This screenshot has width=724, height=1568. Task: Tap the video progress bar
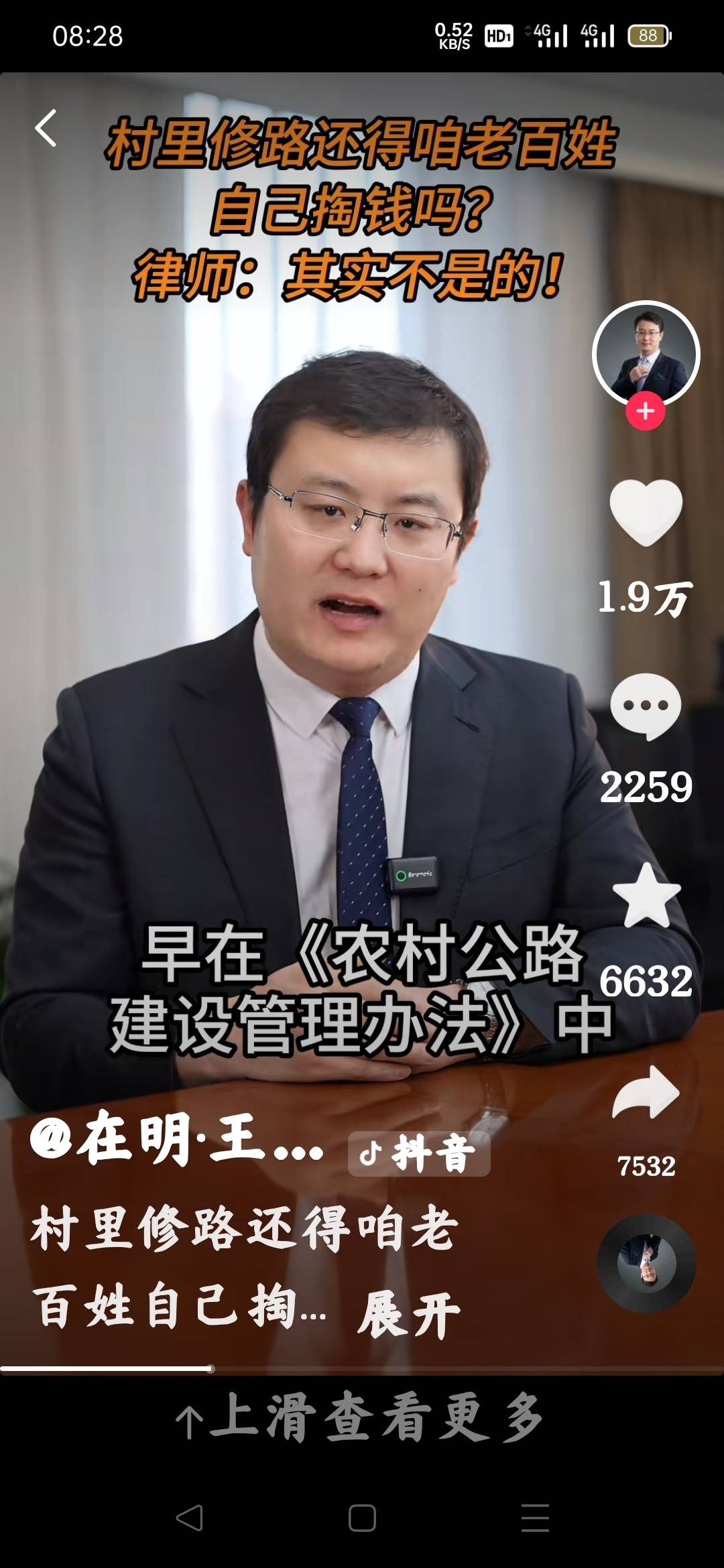click(362, 1368)
